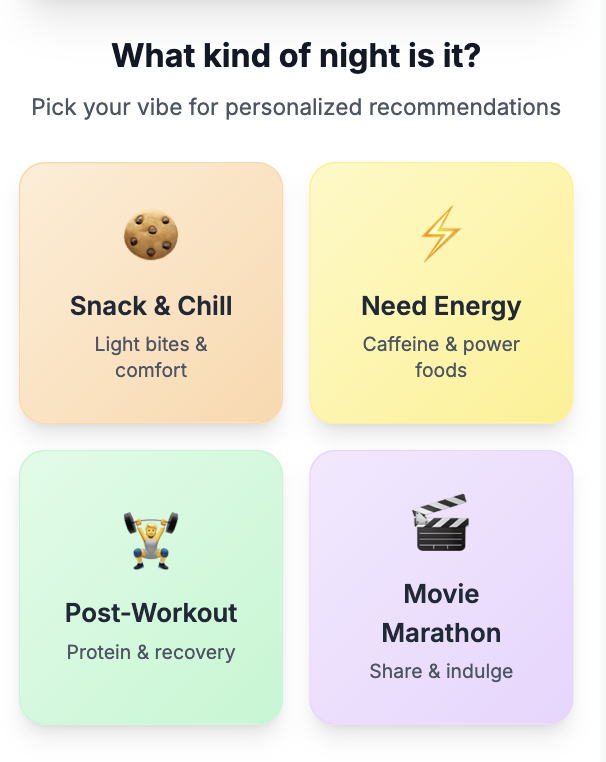The width and height of the screenshot is (606, 762).
Task: Select the Snack & Chill vibe card
Action: [151, 293]
